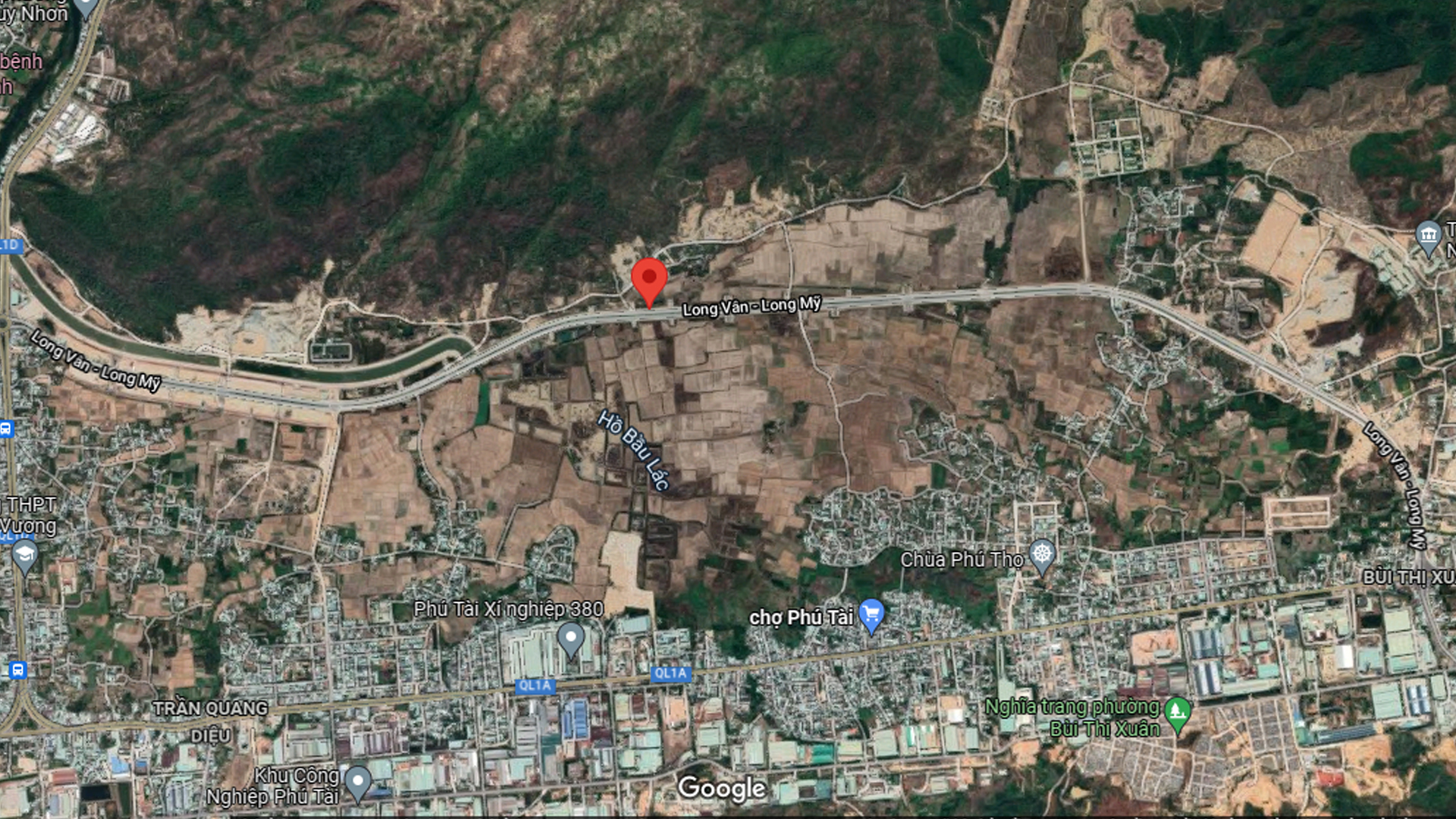
Task: Select the Khu Công Nghiệp Phú Tài marker
Action: (357, 780)
